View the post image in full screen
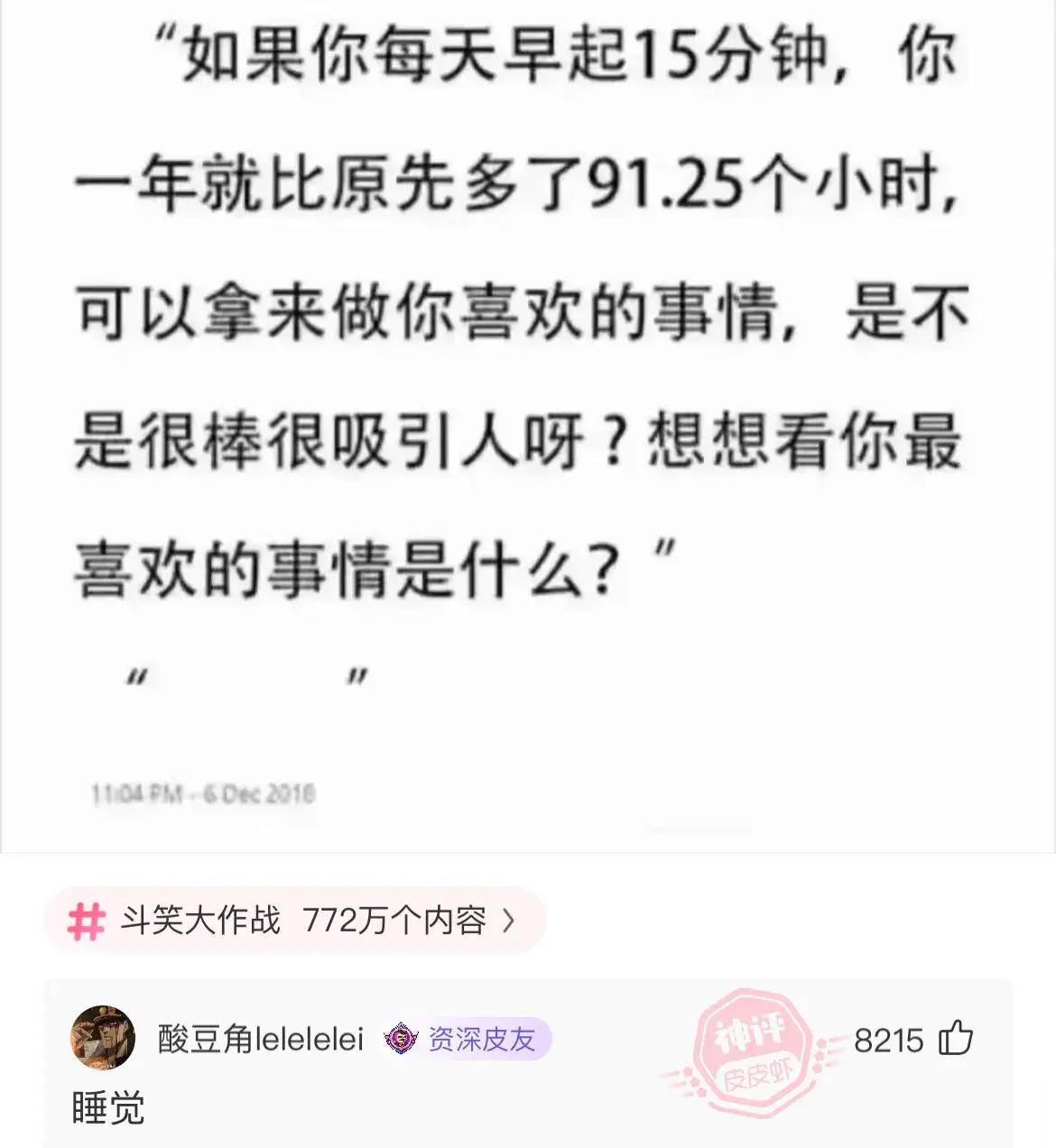This screenshot has height=1148, width=1056. coord(528,424)
